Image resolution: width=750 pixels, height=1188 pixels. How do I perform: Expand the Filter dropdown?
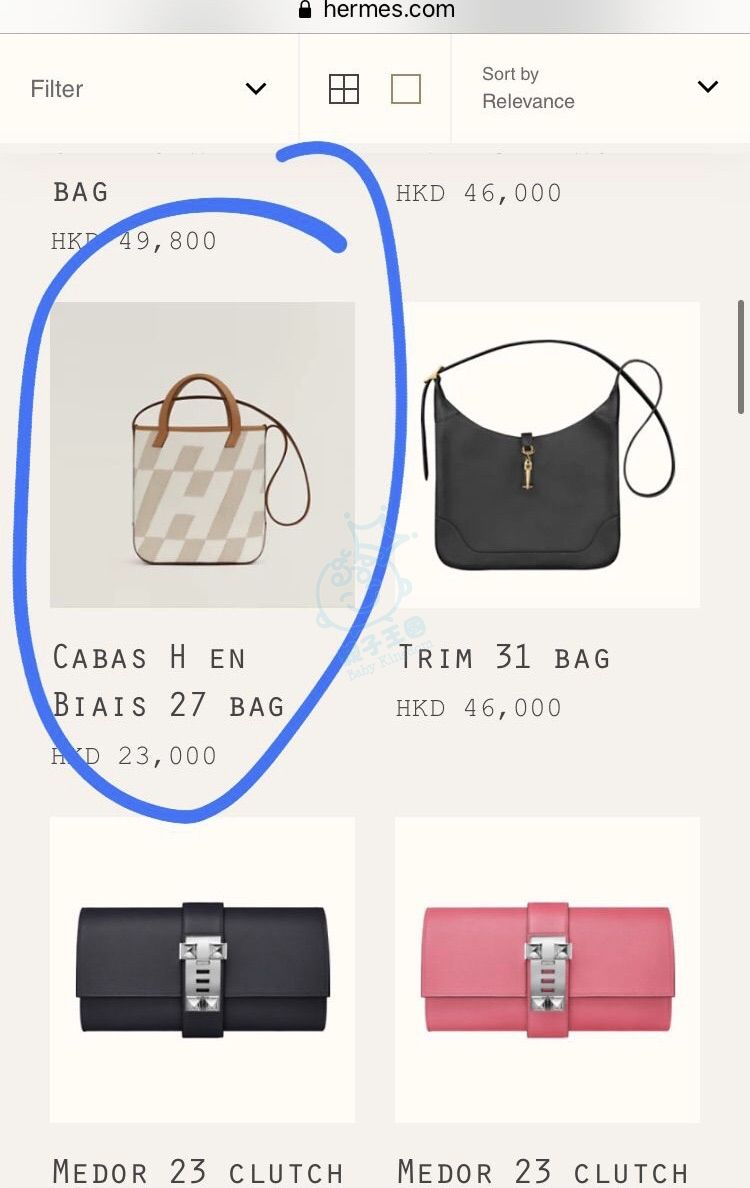150,89
